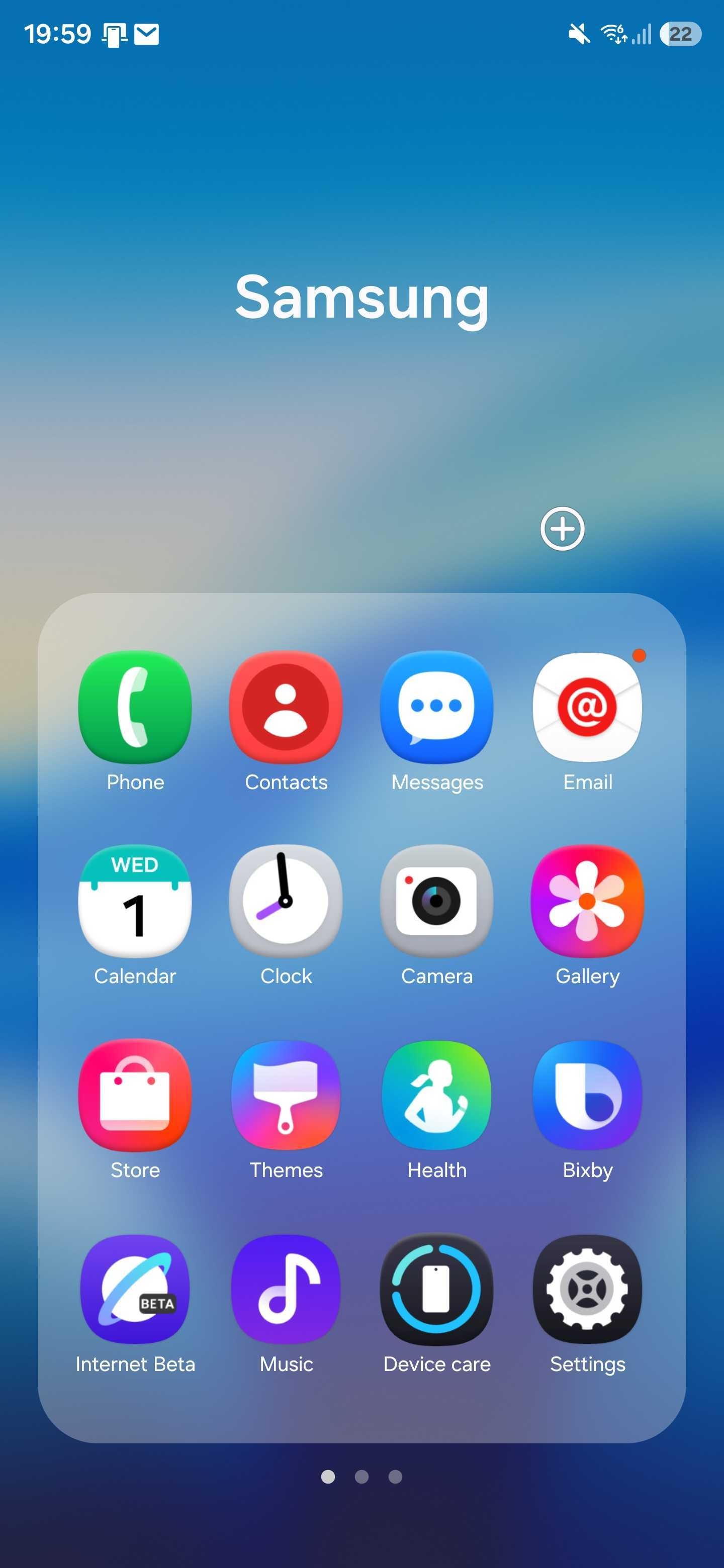Launch the Clock app

pos(286,902)
